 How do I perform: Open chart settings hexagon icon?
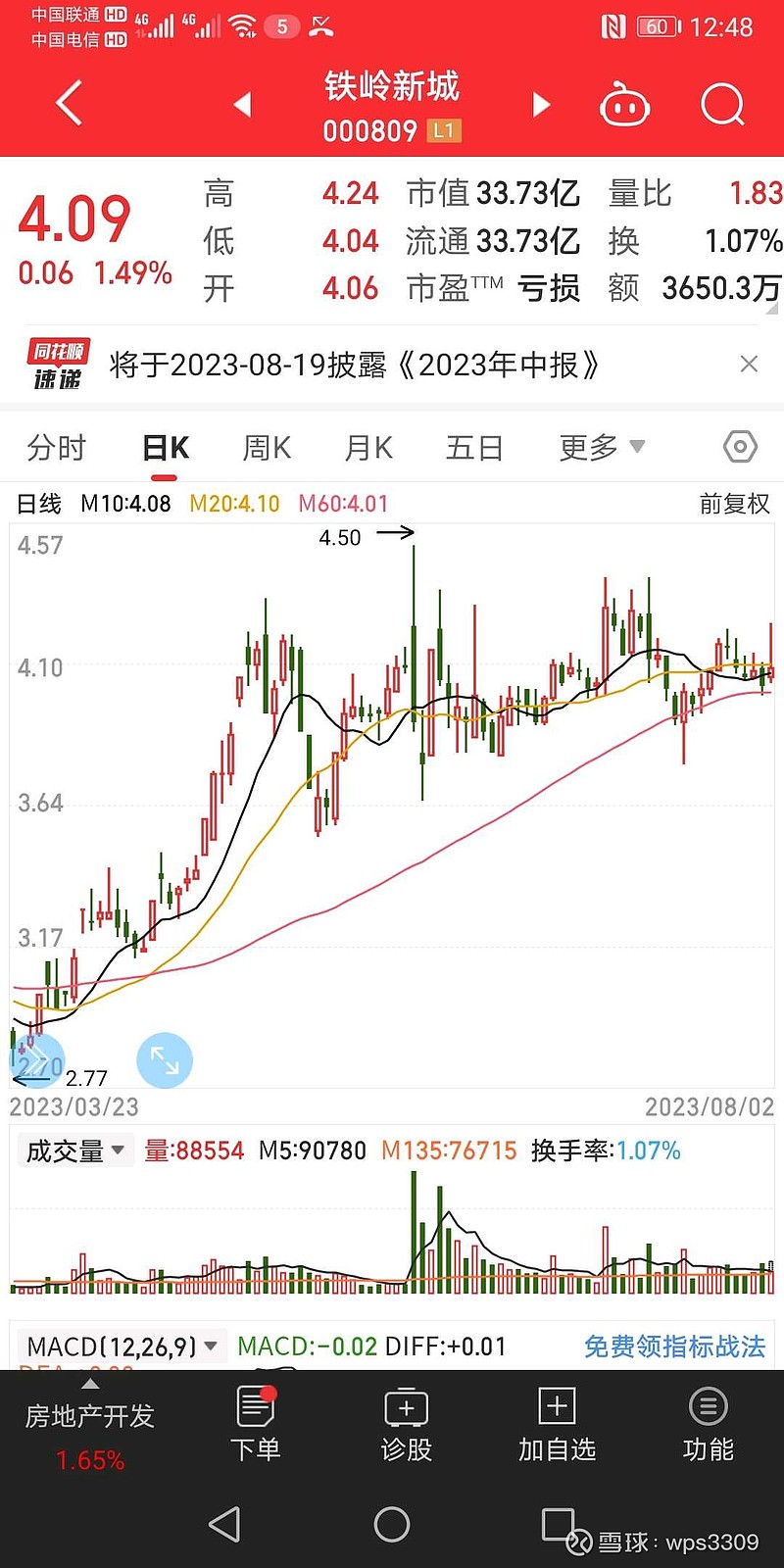pos(740,447)
